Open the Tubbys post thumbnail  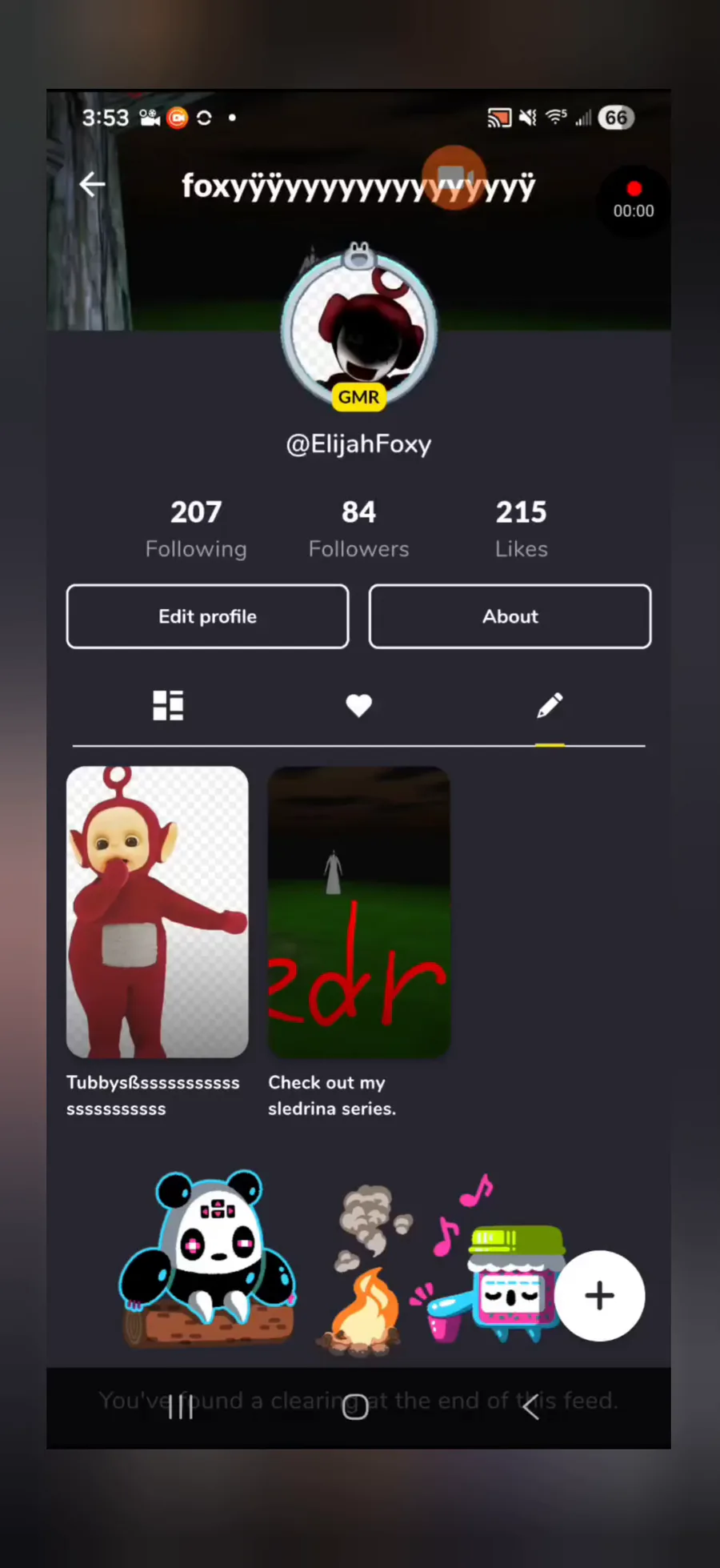[158, 912]
